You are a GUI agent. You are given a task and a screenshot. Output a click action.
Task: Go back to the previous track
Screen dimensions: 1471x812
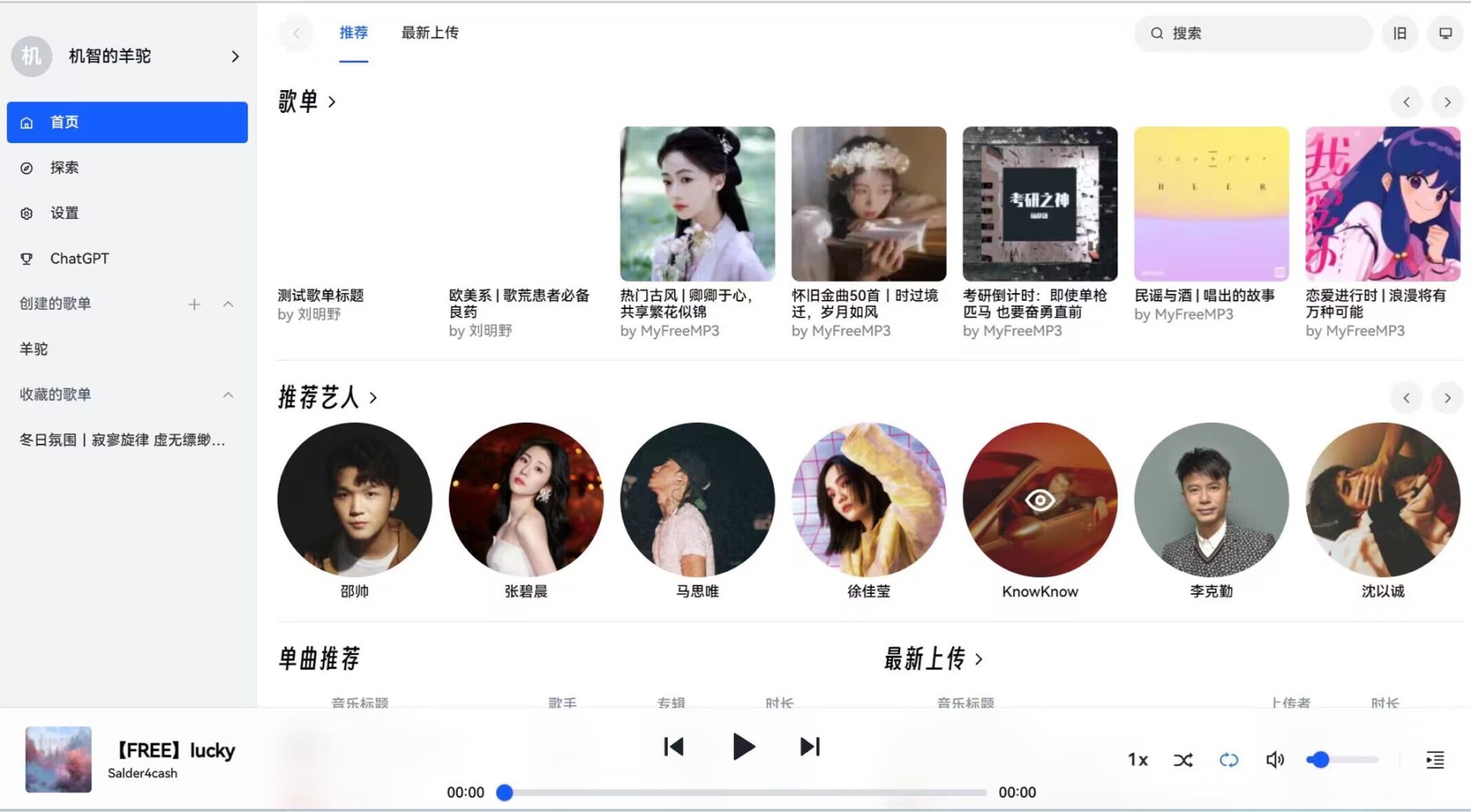click(674, 746)
